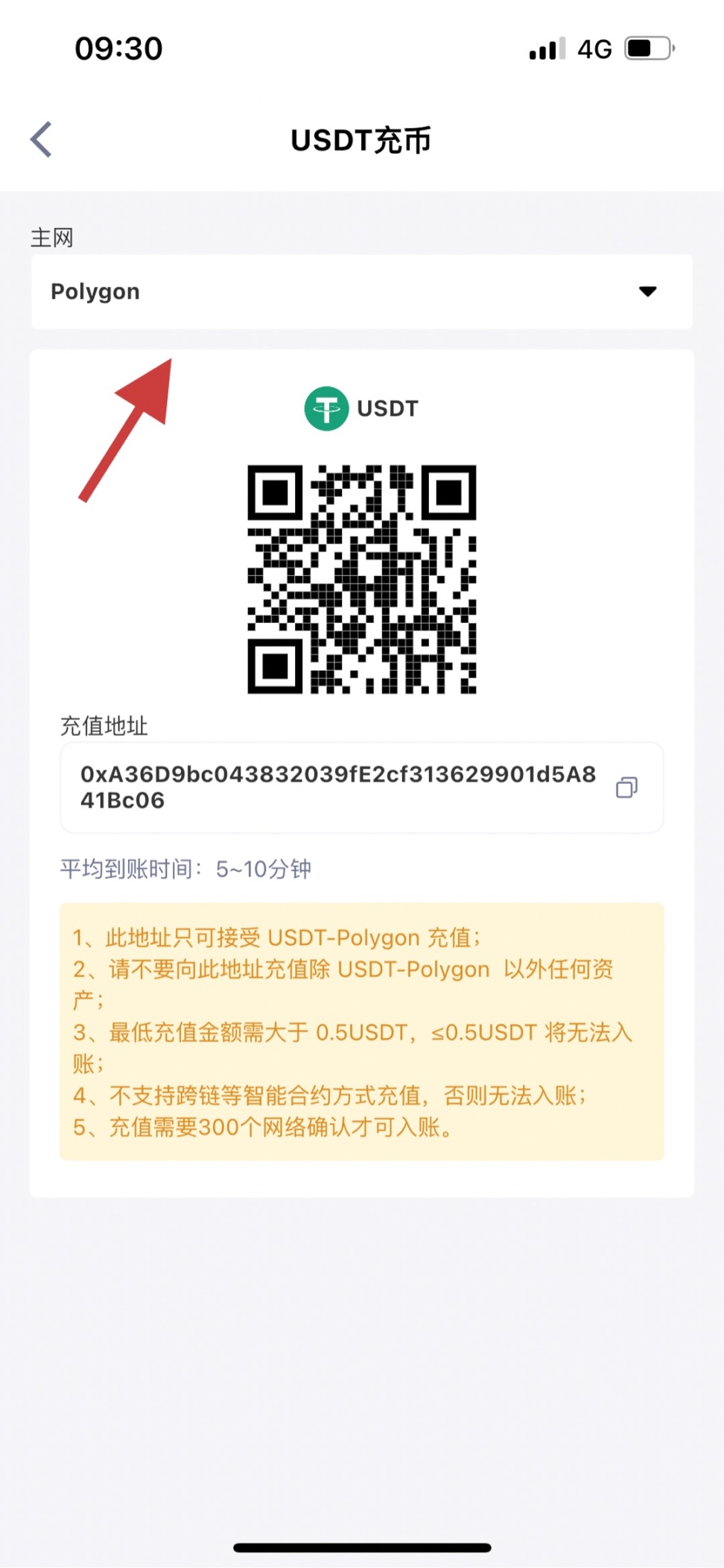Copy the deposit address
The image size is (724, 1568).
(x=626, y=788)
